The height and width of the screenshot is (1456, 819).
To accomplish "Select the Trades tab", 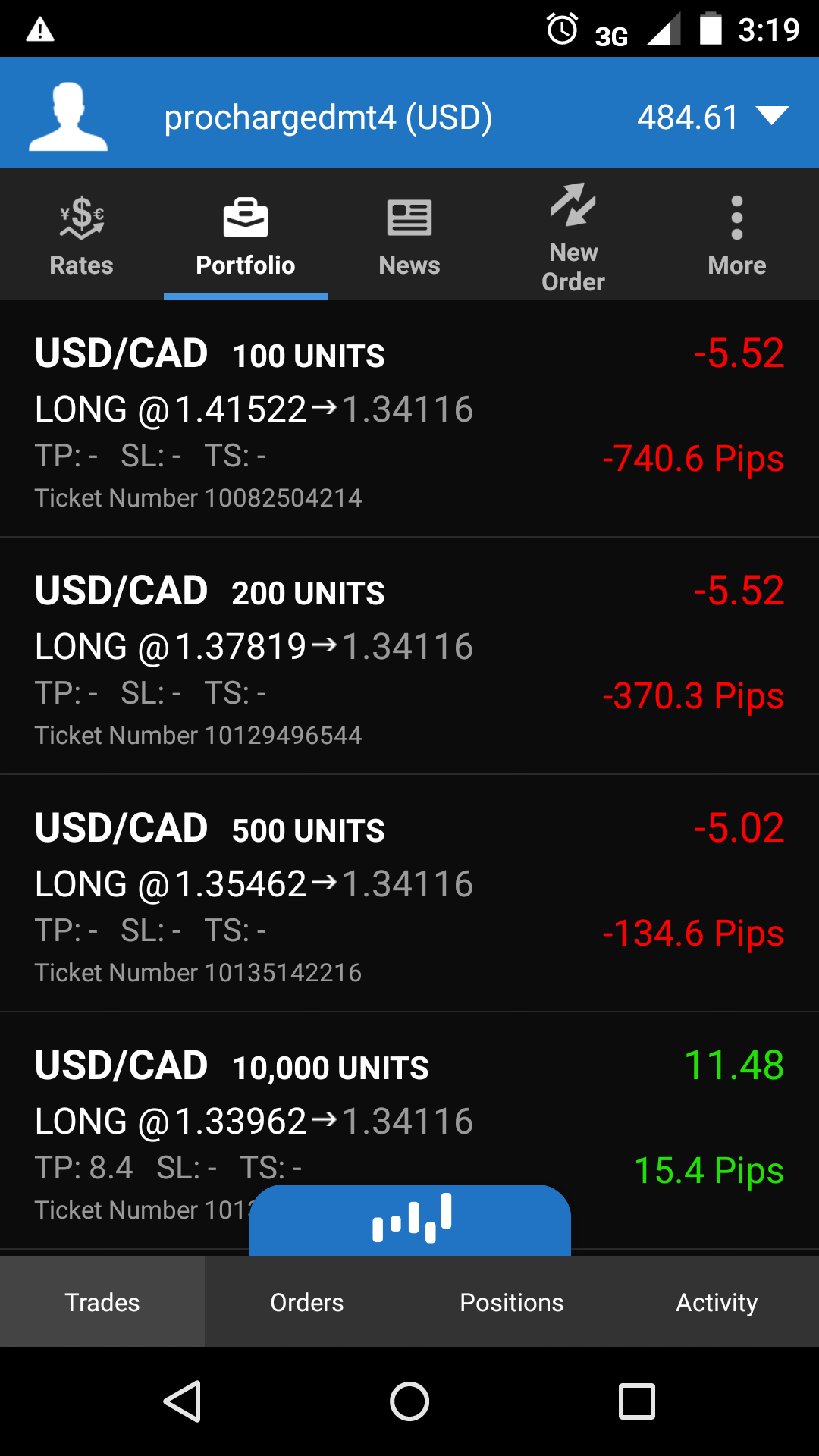I will (x=102, y=1302).
